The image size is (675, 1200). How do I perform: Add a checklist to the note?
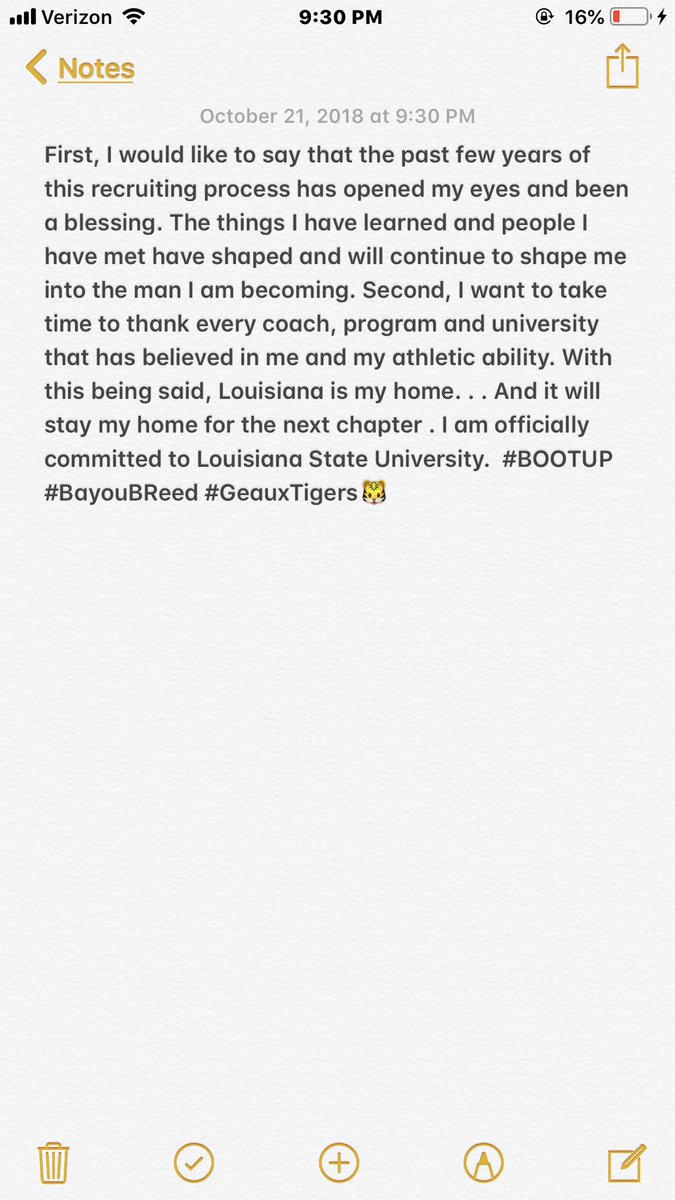(194, 1163)
